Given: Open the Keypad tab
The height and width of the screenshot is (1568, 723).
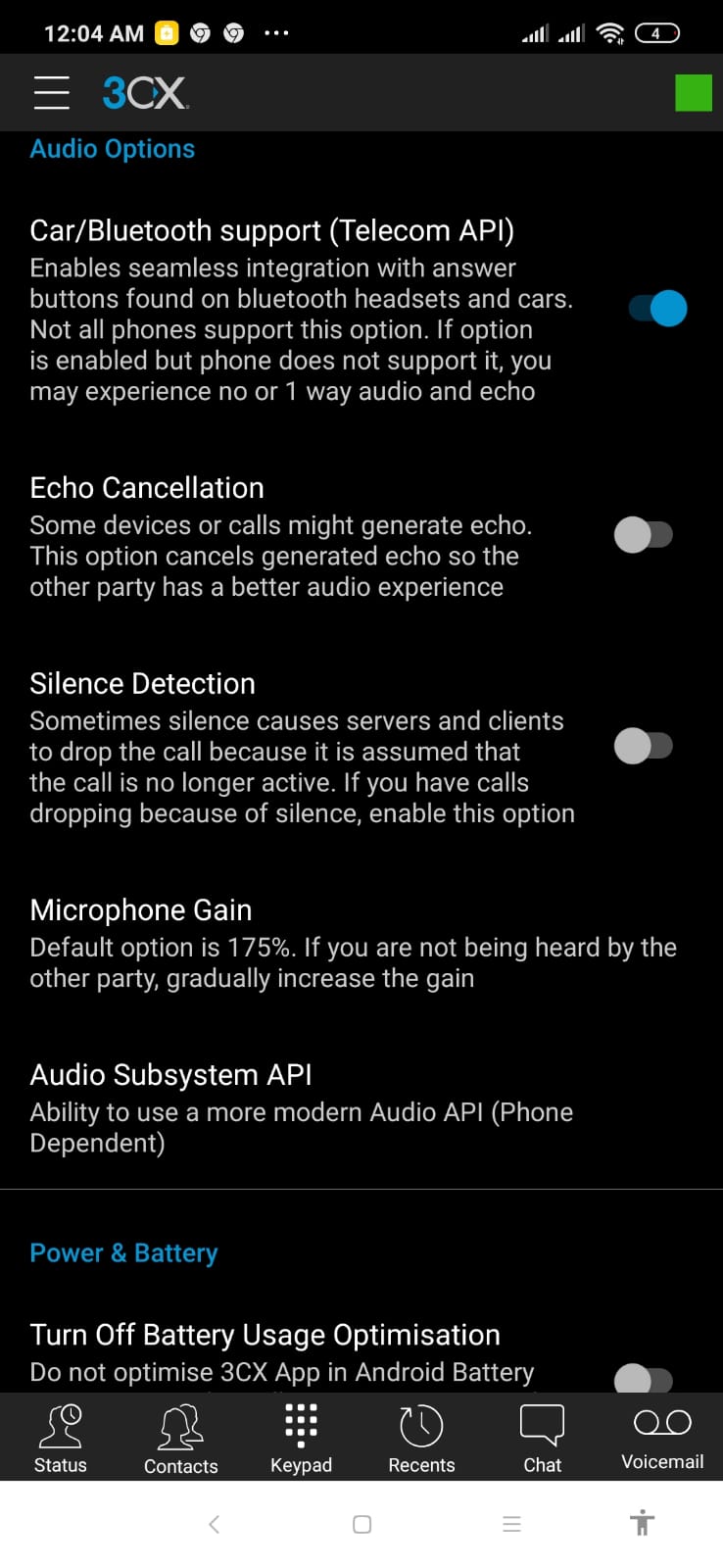Looking at the screenshot, I should [301, 1438].
